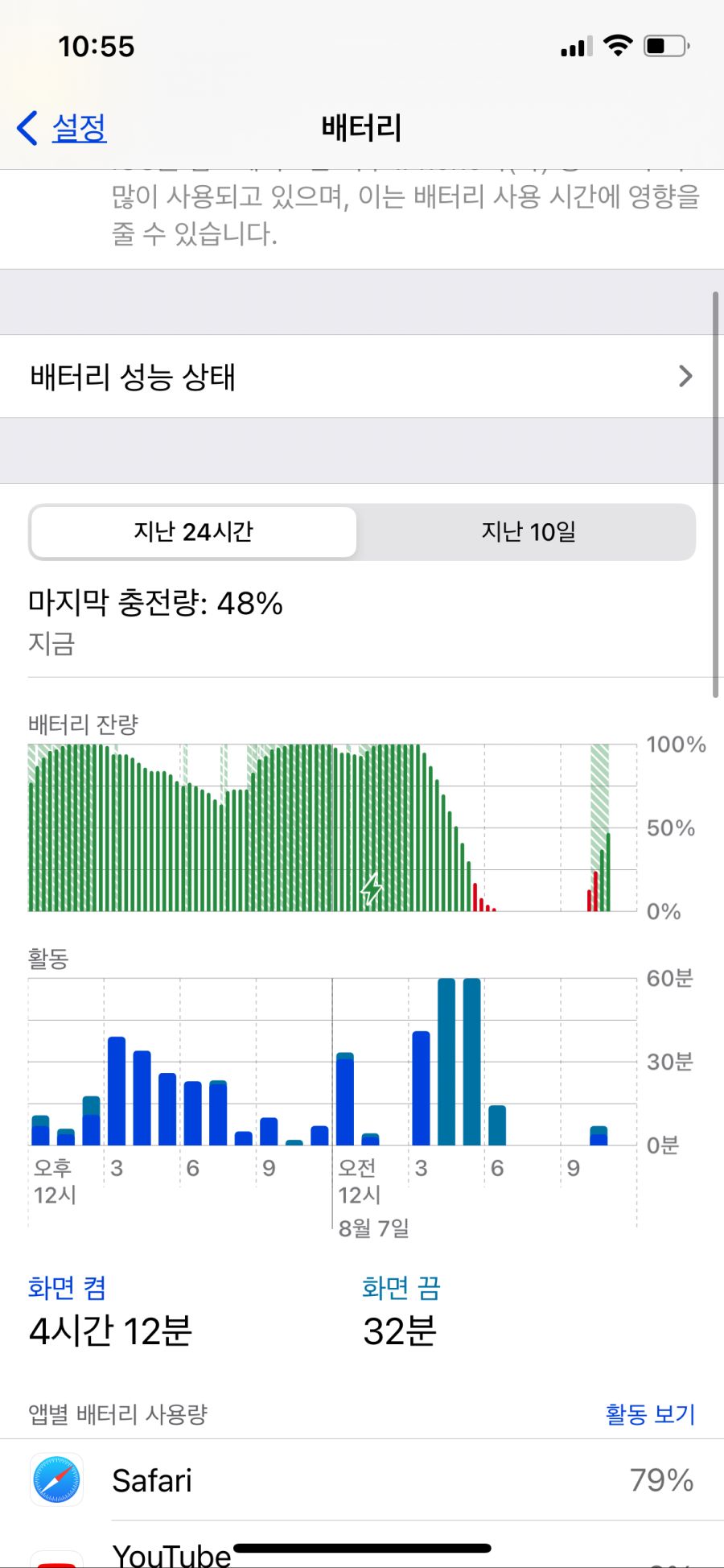
Task: Tap Safari's 79% usage percentage
Action: pyautogui.click(x=662, y=1480)
